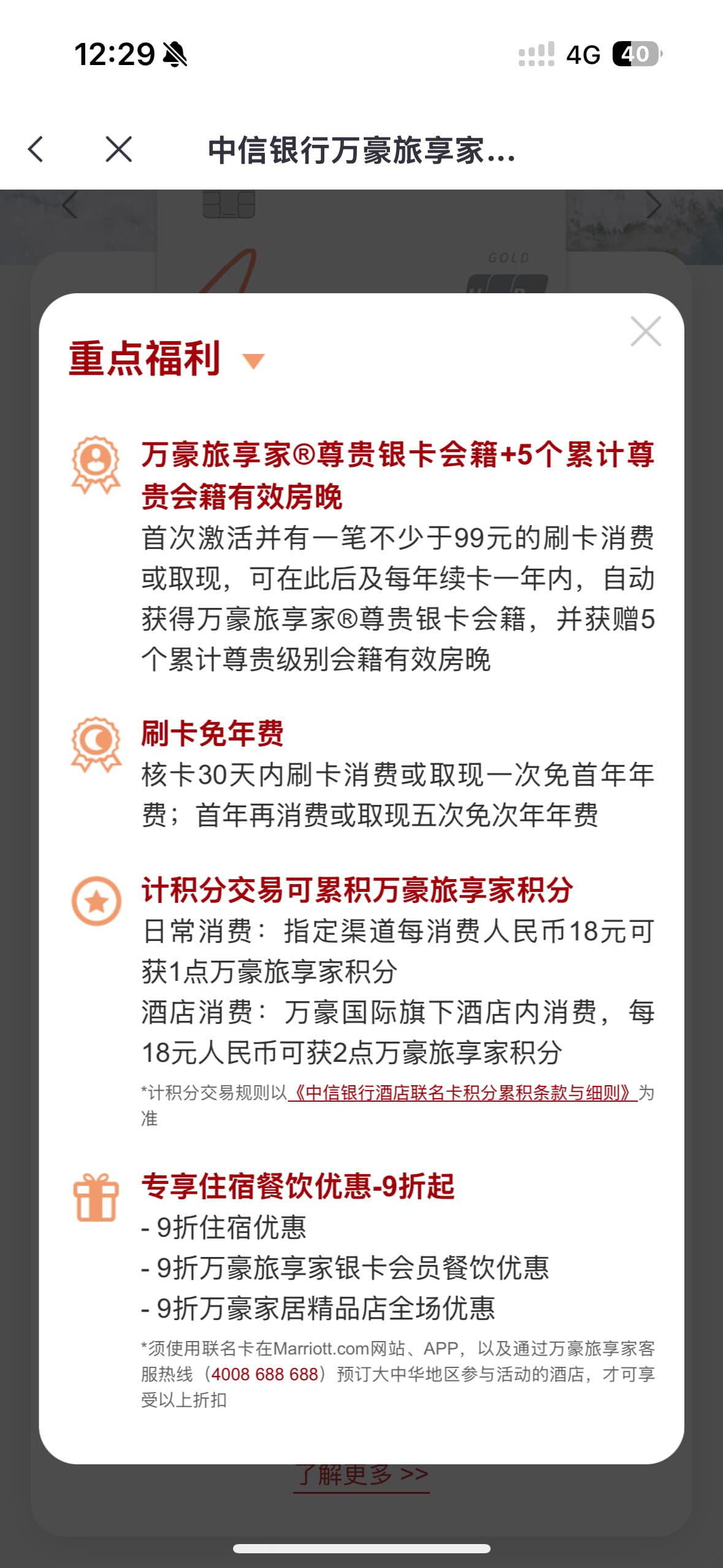Expand the 重点福利 dropdown arrow
The image size is (723, 1568).
[x=253, y=361]
